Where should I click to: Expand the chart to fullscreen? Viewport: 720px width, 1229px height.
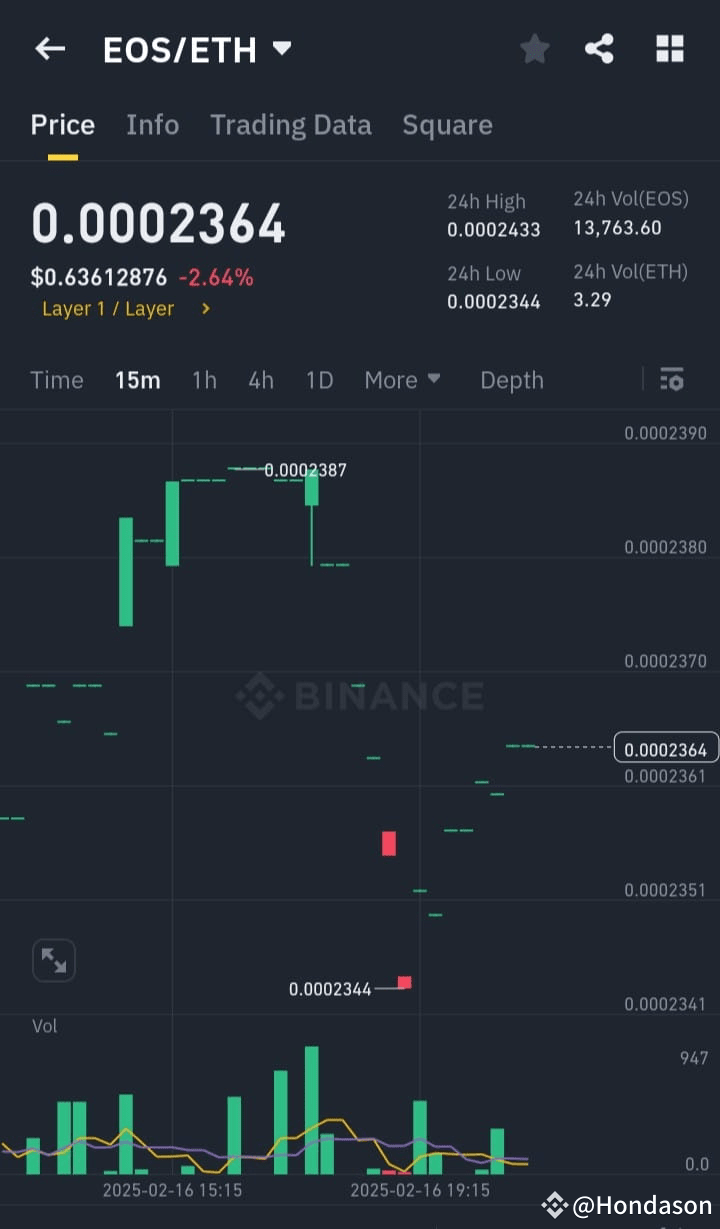coord(54,960)
